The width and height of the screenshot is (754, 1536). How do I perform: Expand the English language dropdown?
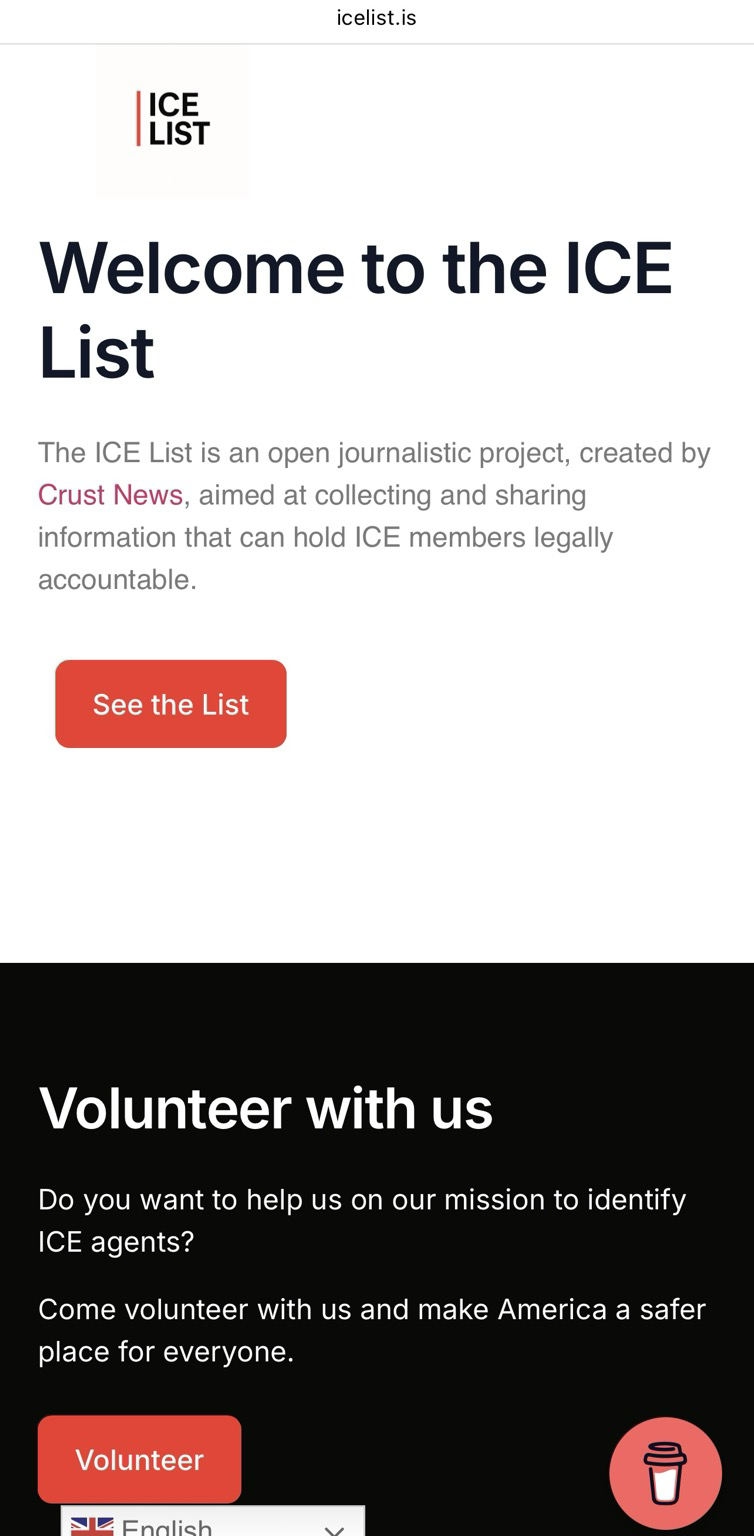point(213,1524)
